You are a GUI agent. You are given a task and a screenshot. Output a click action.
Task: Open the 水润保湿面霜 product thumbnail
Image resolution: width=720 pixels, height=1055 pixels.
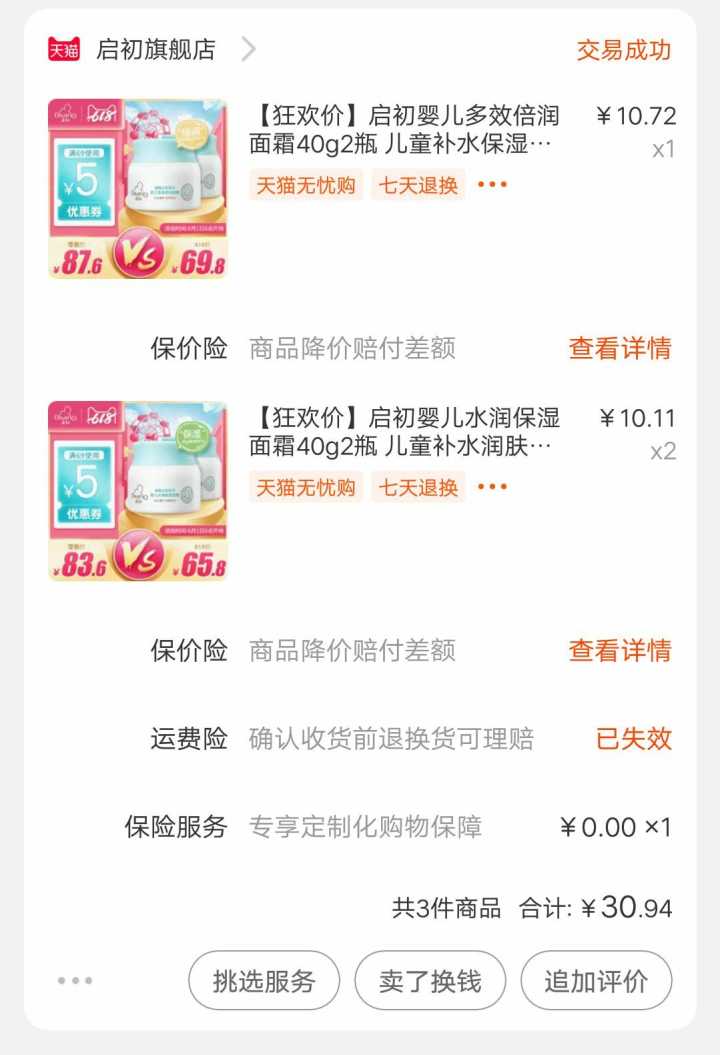click(x=138, y=490)
